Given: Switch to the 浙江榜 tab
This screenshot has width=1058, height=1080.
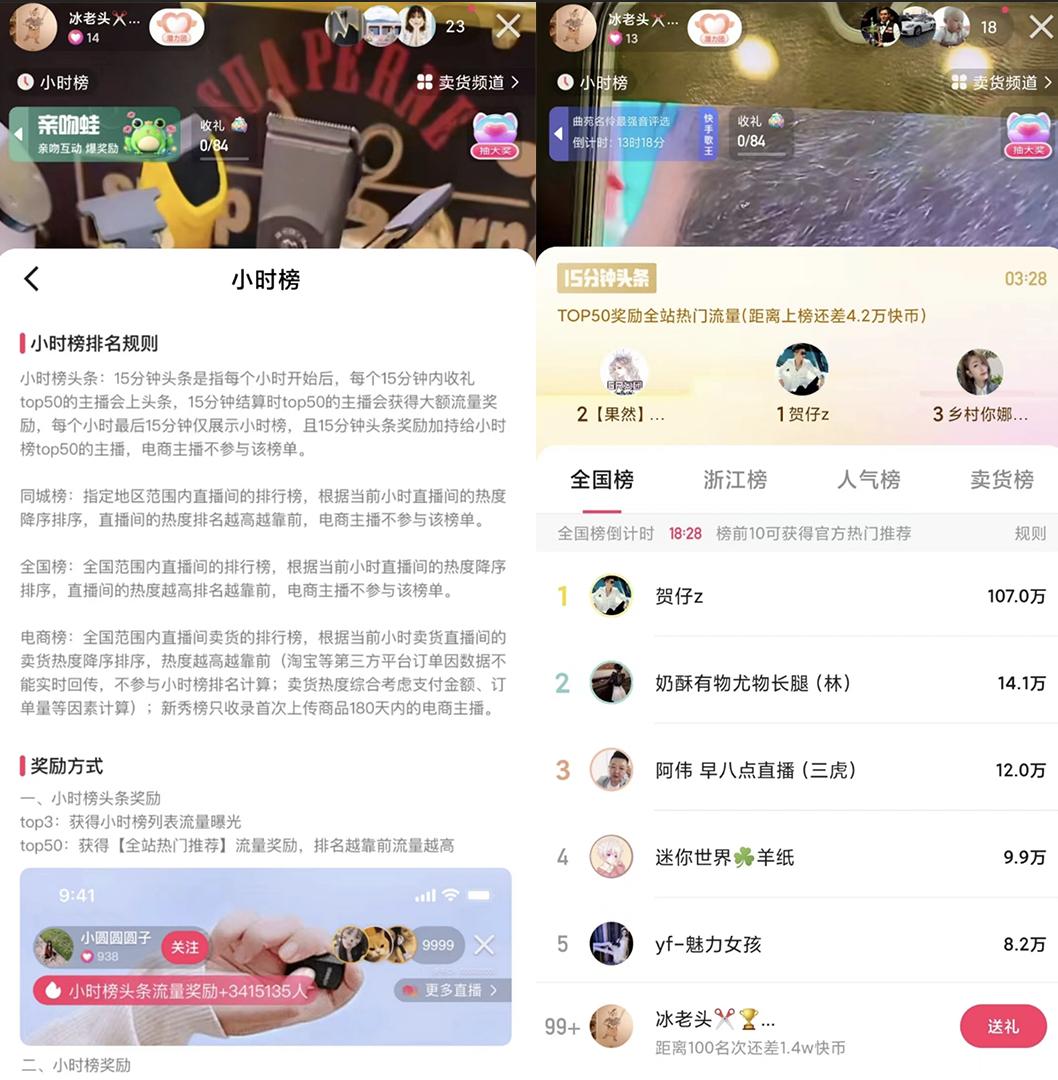Looking at the screenshot, I should (x=735, y=480).
